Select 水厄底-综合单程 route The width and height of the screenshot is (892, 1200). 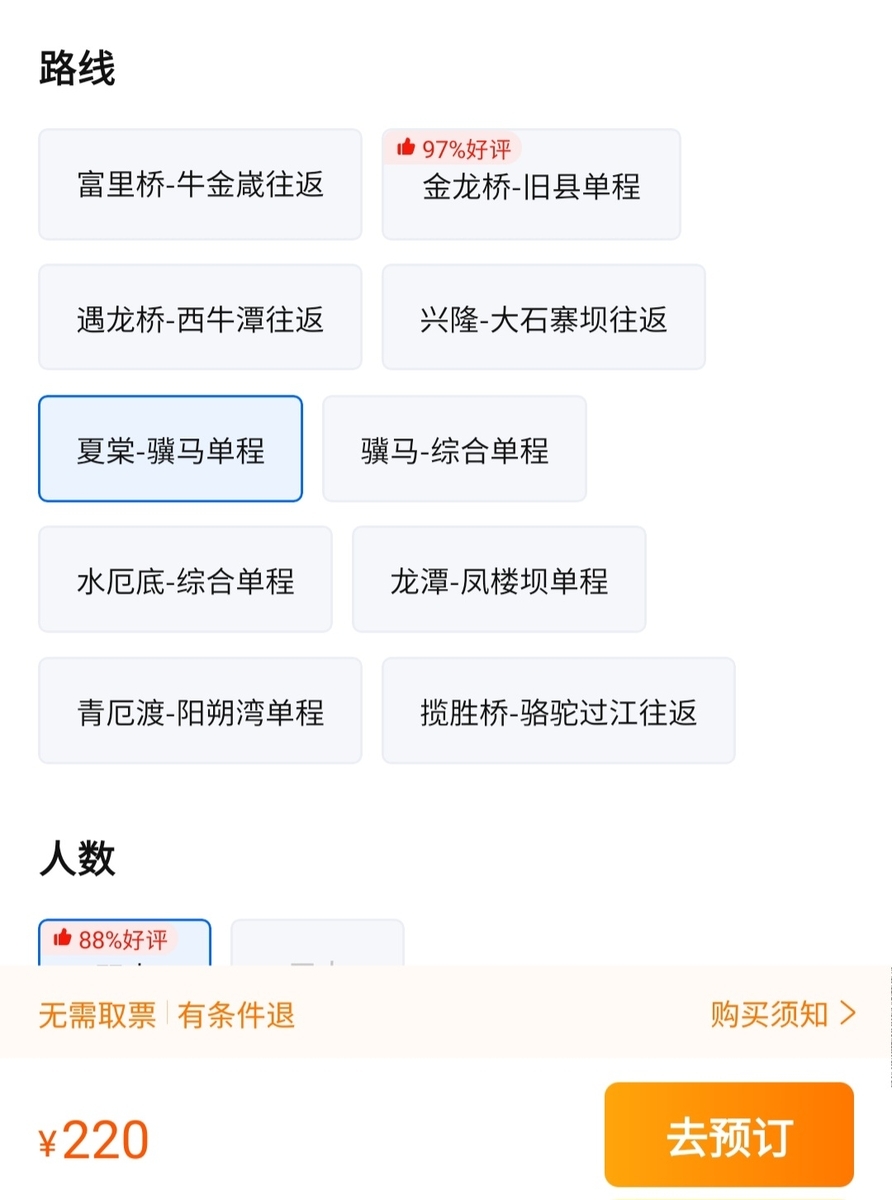[x=185, y=581]
